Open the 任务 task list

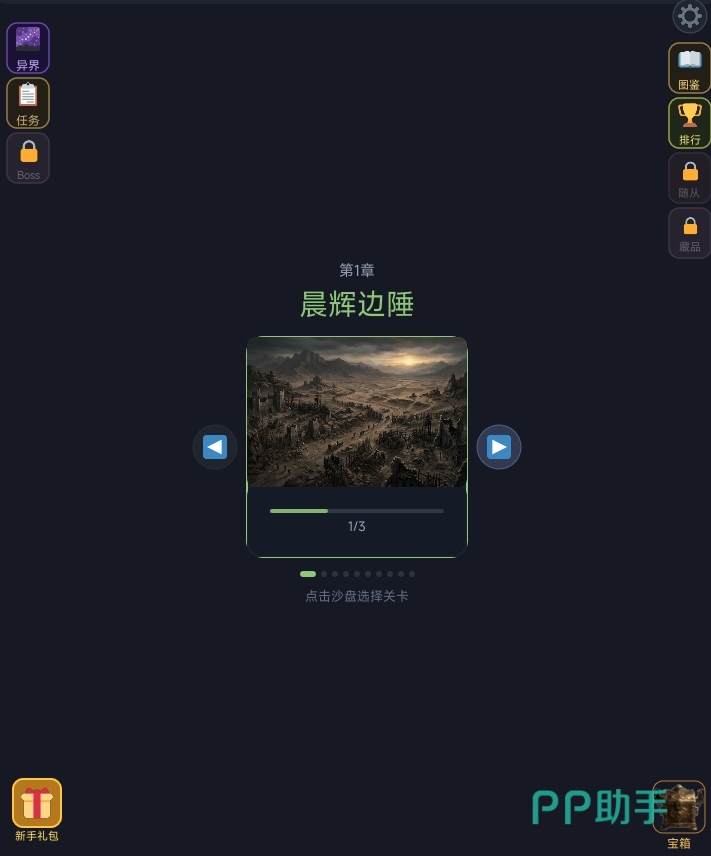tap(28, 103)
